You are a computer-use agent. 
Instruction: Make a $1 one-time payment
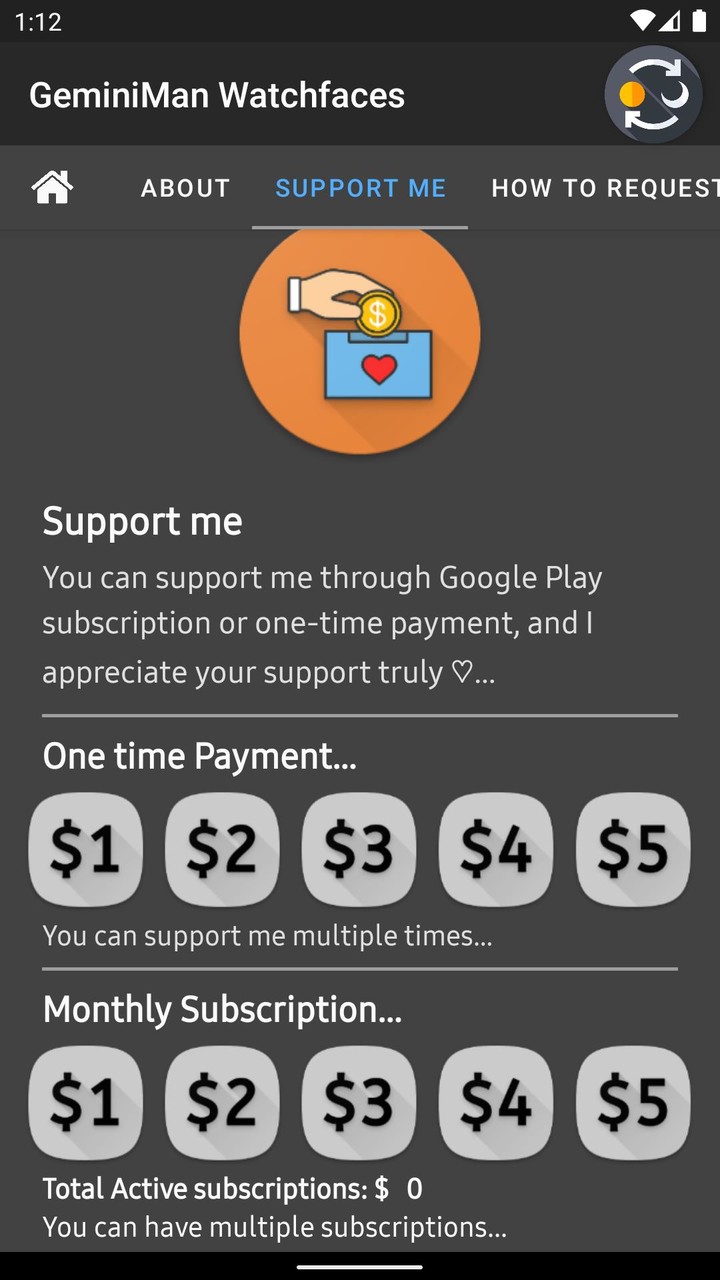[86, 849]
